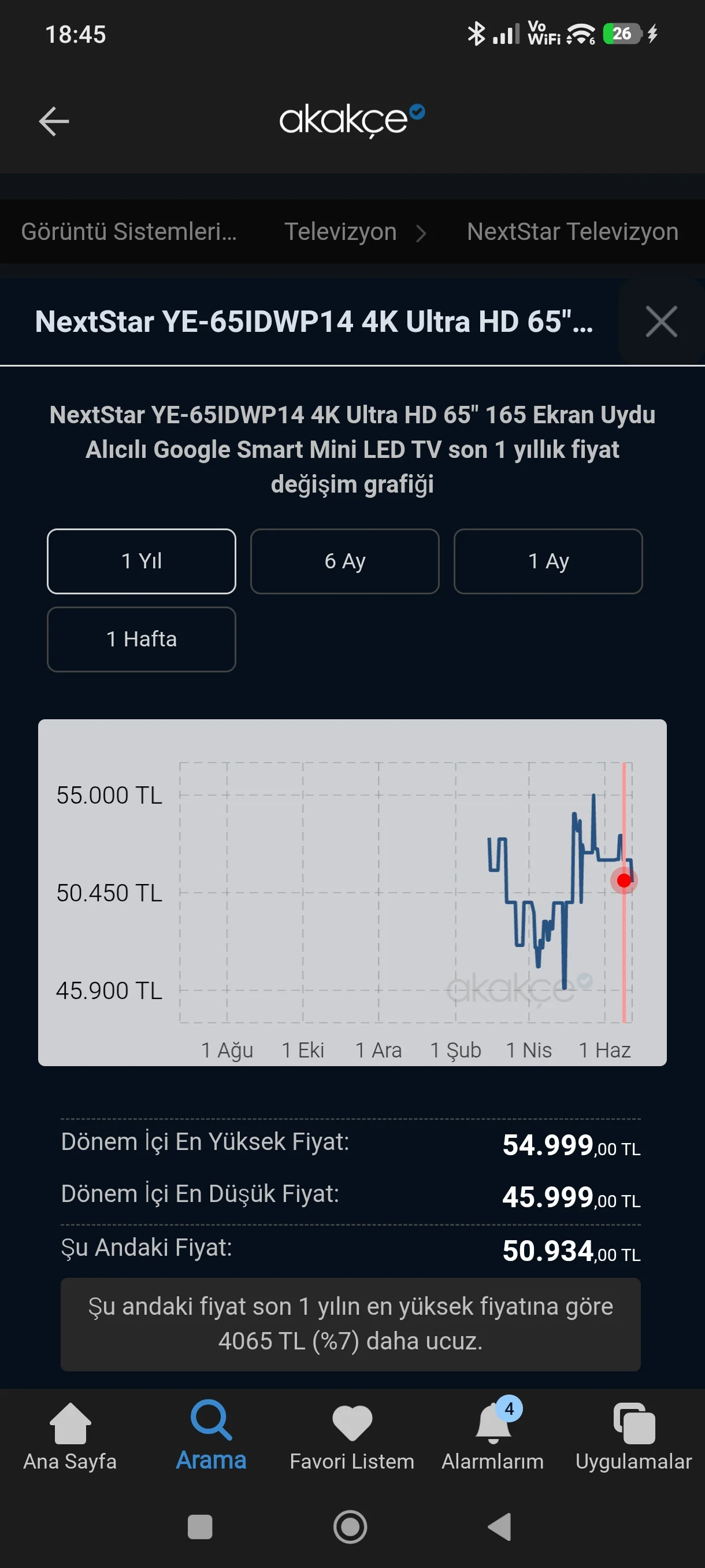Tap the system home button

pos(350,1526)
